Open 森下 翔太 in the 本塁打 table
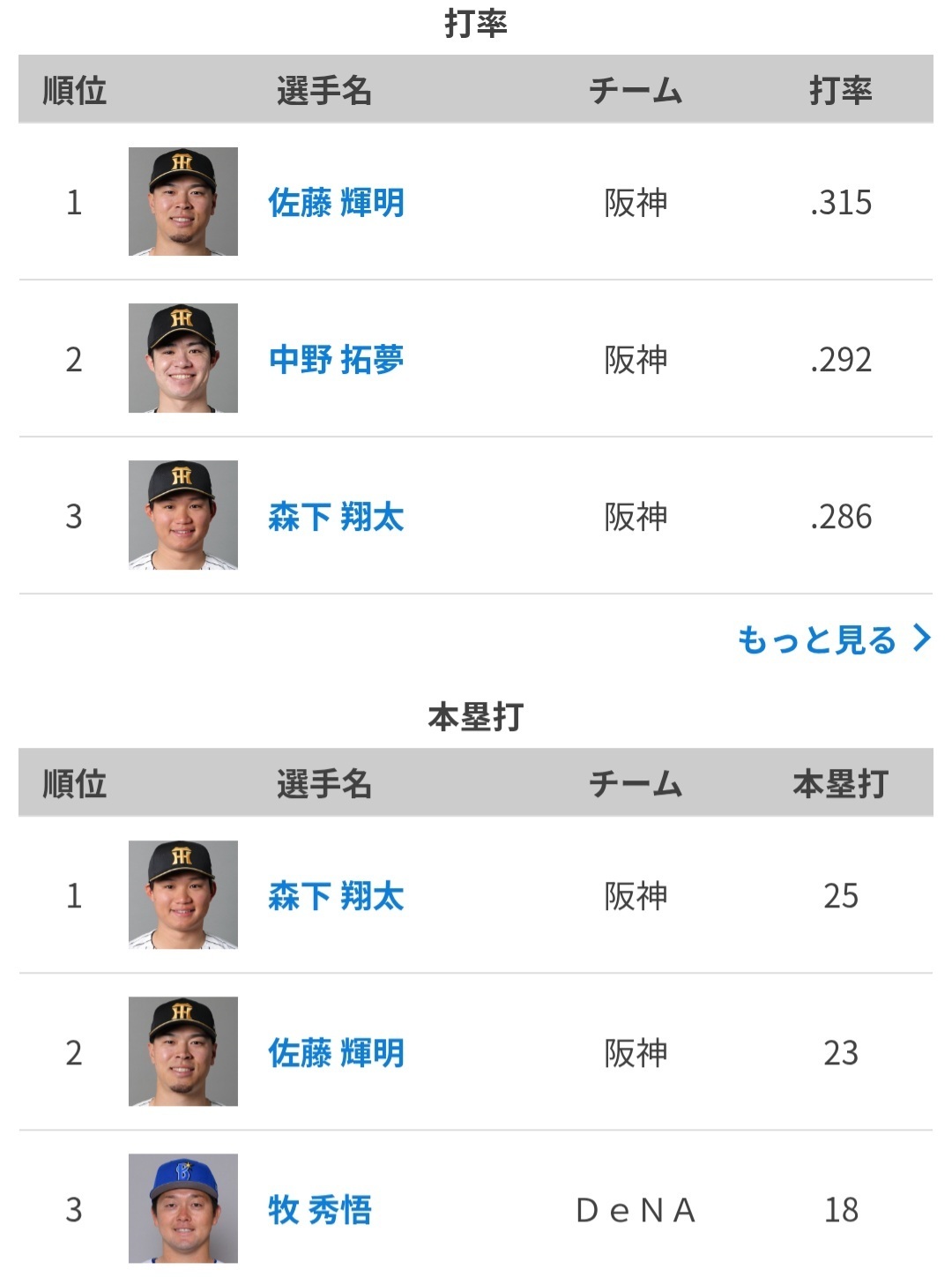Viewport: 952px width, 1277px height. pyautogui.click(x=336, y=896)
